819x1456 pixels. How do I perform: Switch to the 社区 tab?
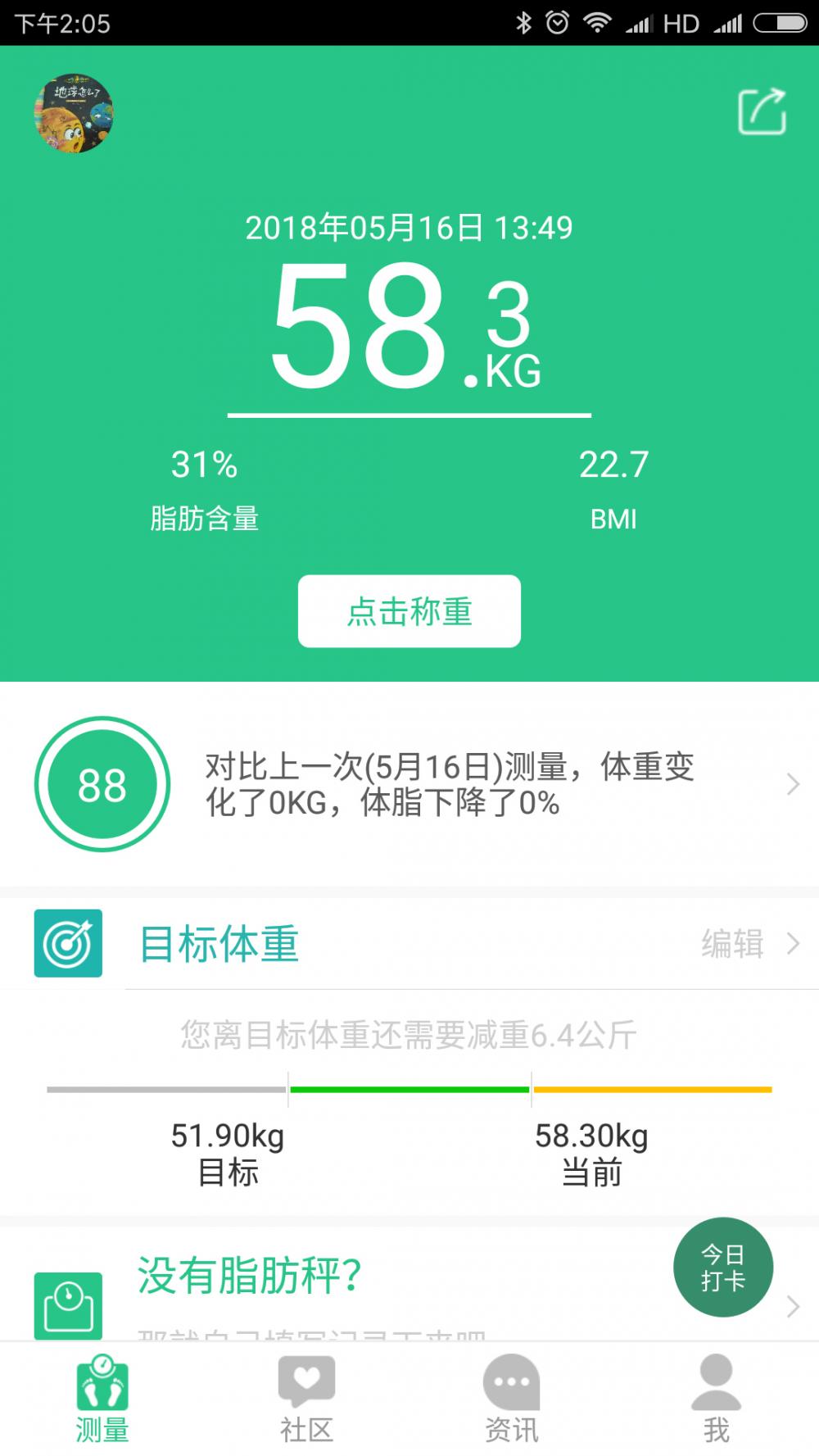coord(306,1399)
